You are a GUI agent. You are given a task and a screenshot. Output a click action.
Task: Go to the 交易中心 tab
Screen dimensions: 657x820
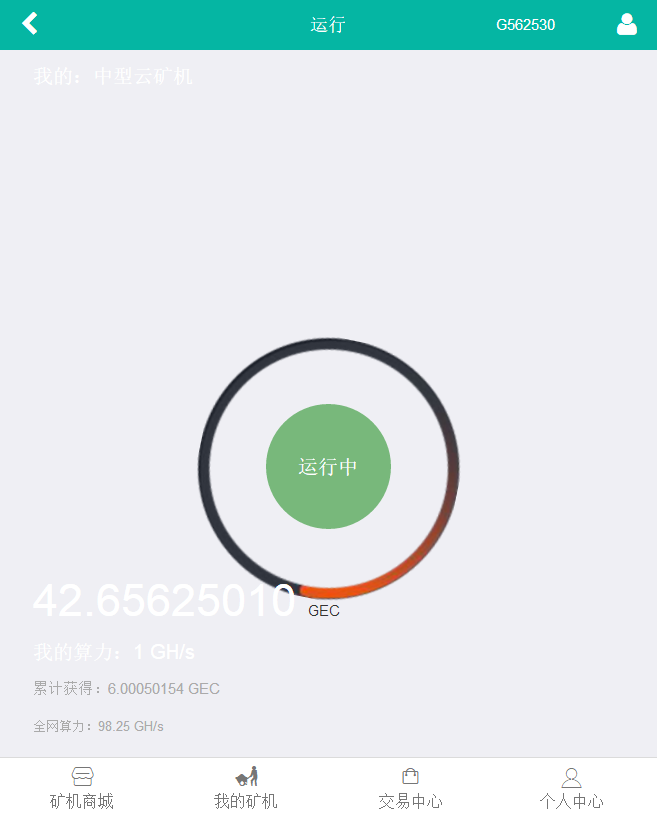click(x=410, y=789)
